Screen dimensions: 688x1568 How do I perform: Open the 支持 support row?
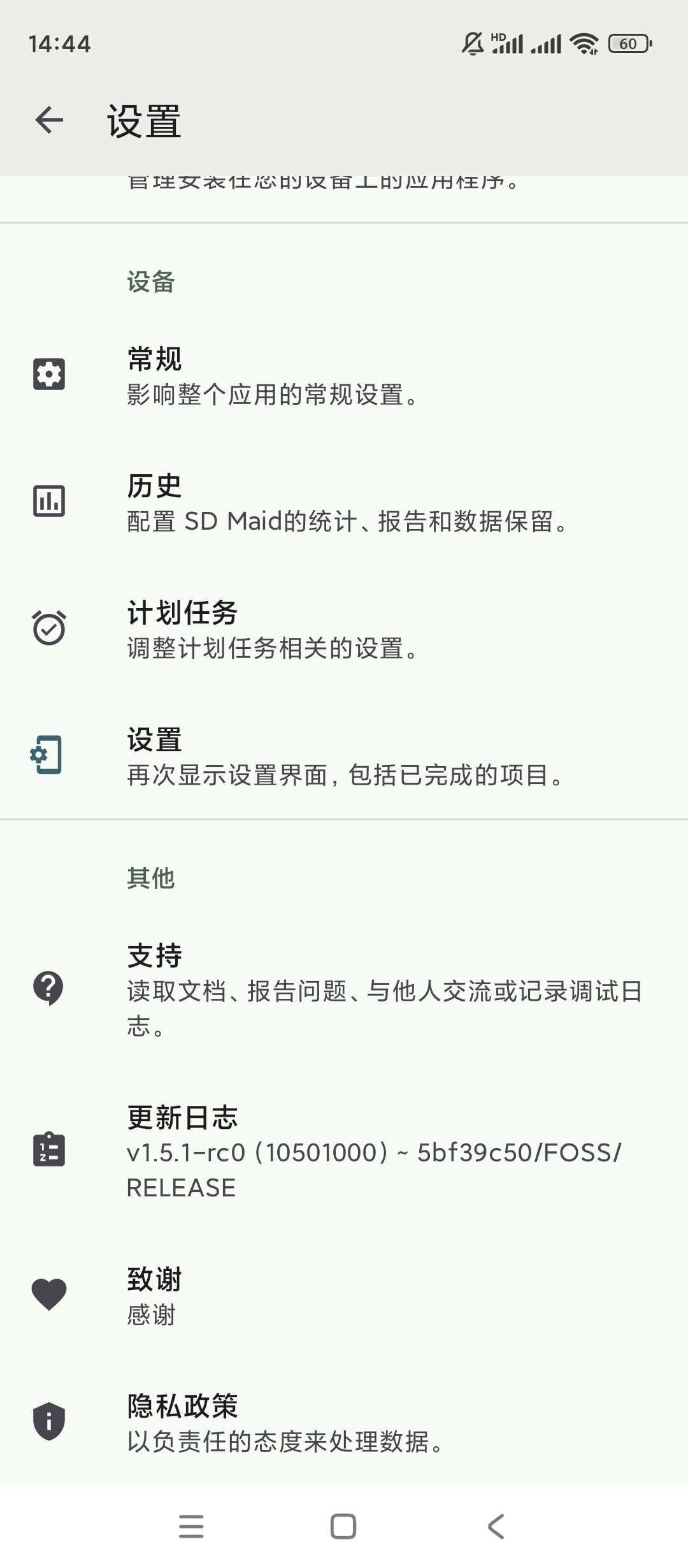[x=344, y=989]
